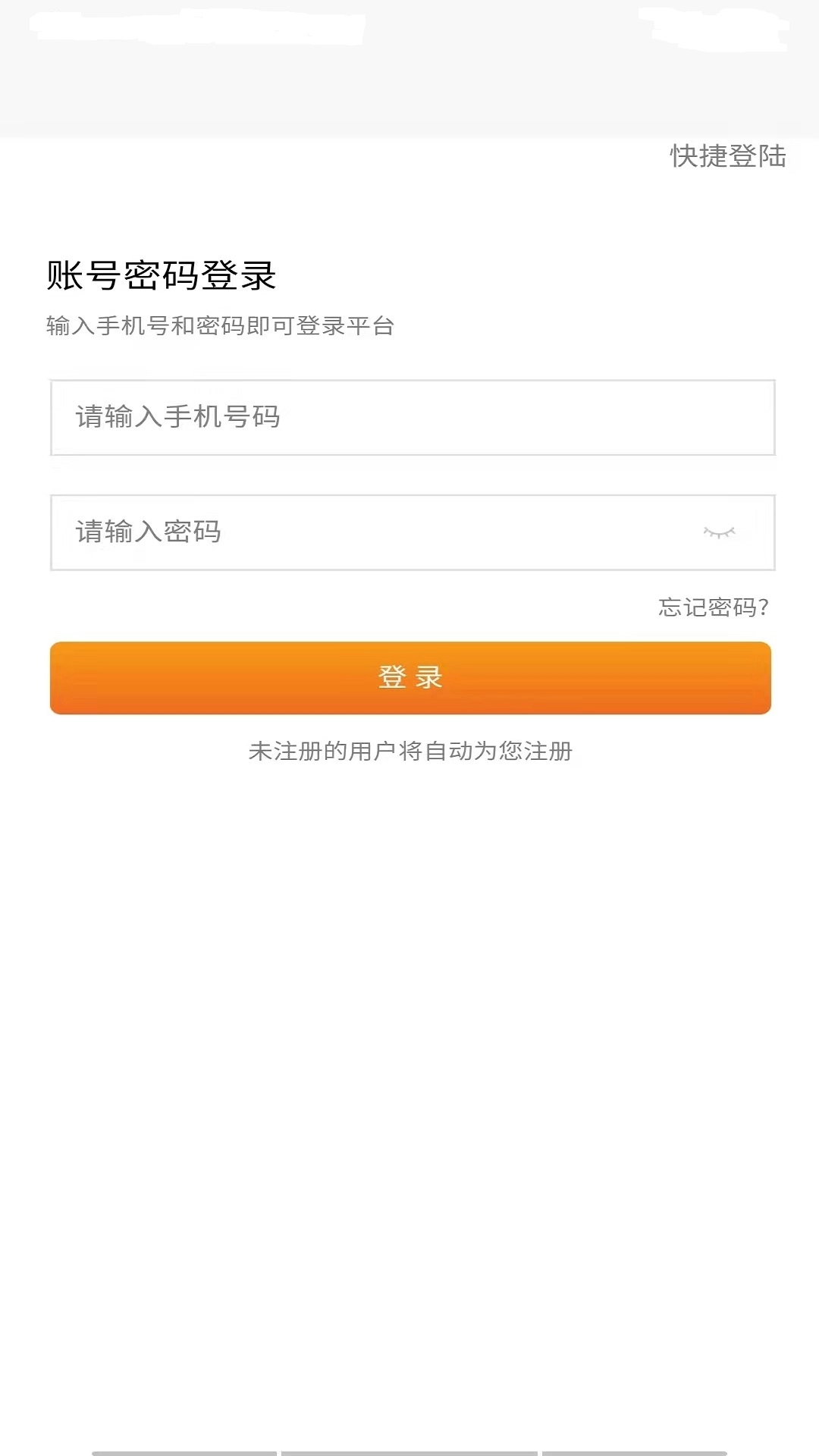This screenshot has height=1456, width=819.
Task: Submit credentials via the login button
Action: (x=409, y=679)
